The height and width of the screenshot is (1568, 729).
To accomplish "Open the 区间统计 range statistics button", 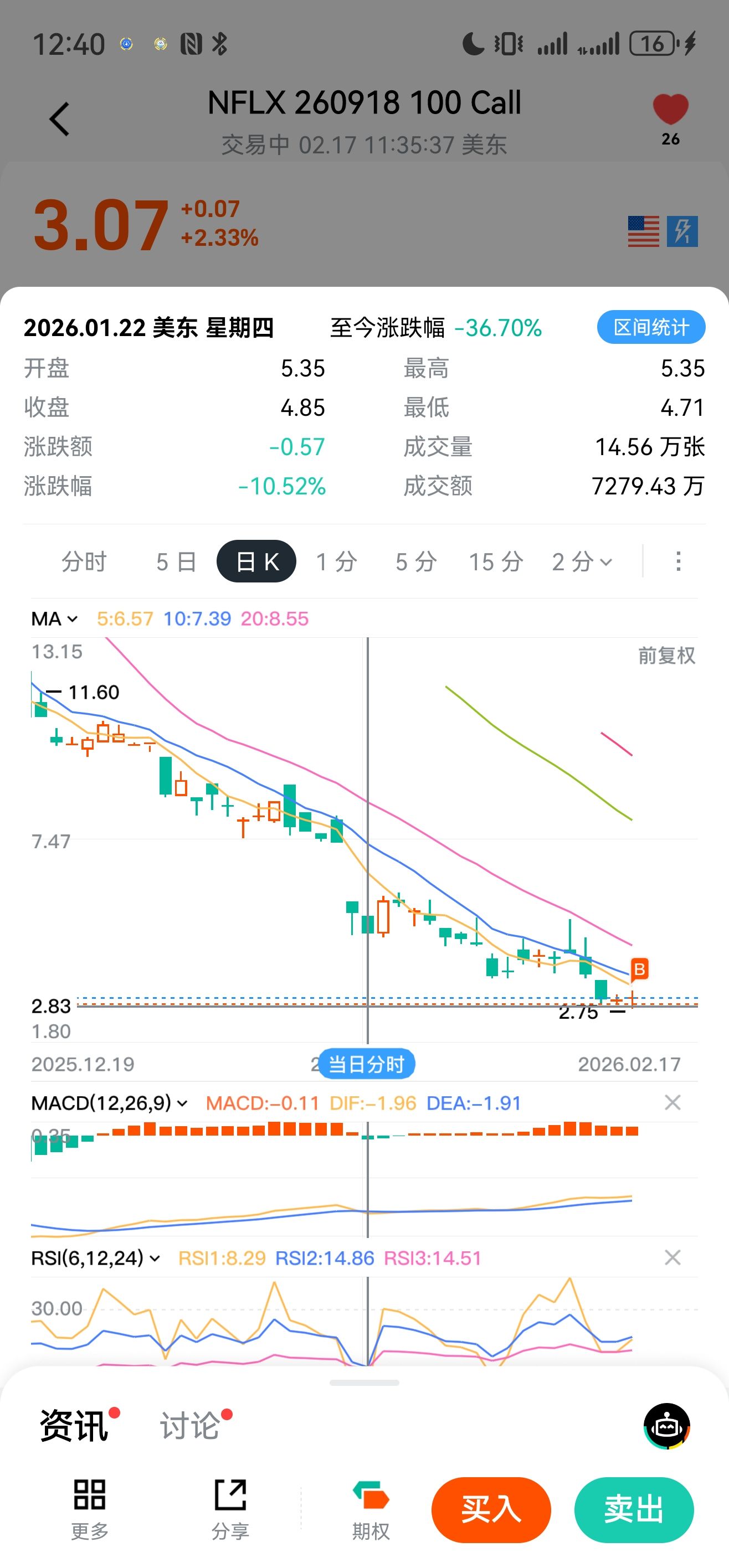I will (650, 327).
